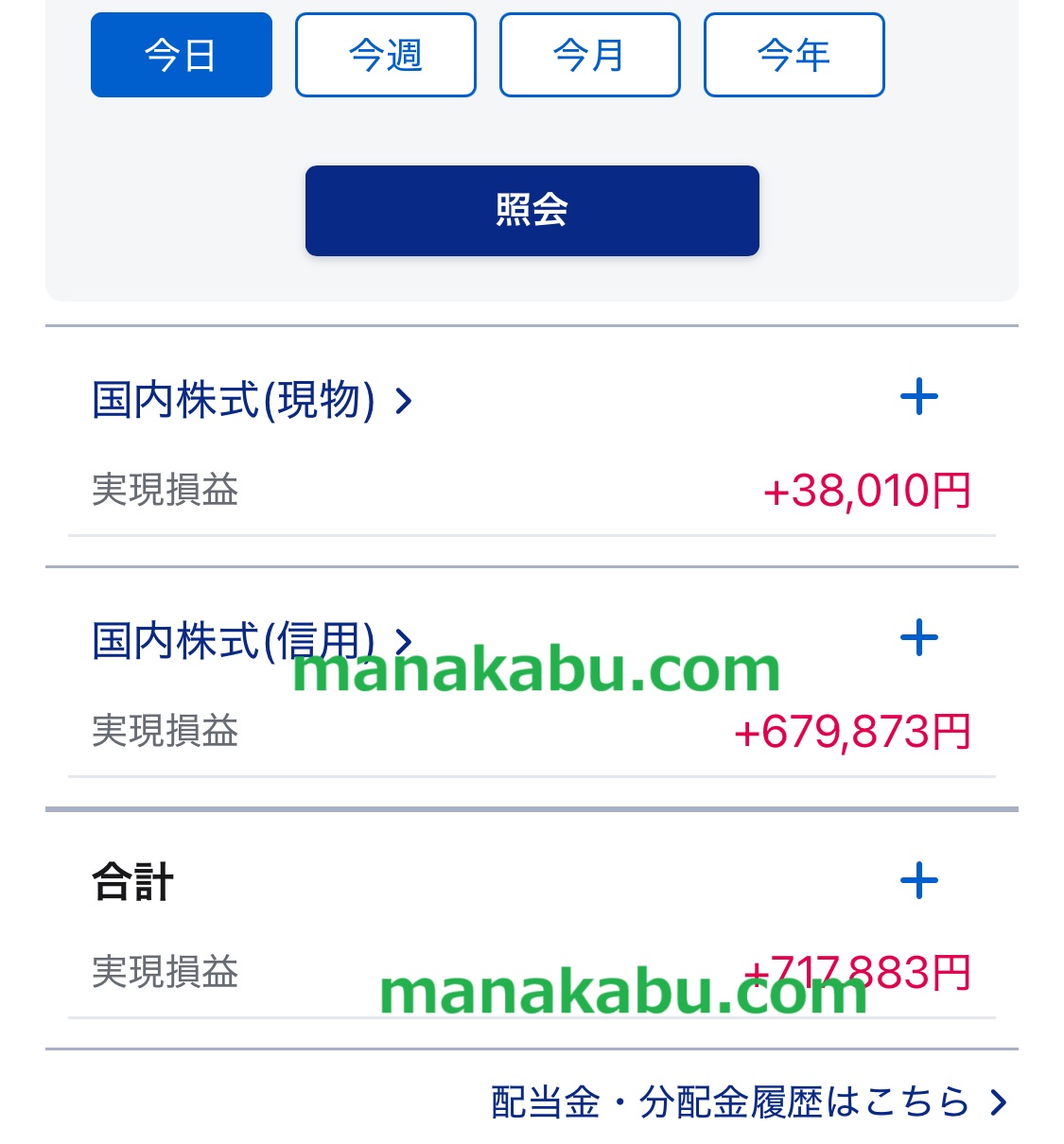Image resolution: width=1064 pixels, height=1144 pixels.
Task: Expand the 国内株式(信用) plus icon
Action: click(x=918, y=638)
